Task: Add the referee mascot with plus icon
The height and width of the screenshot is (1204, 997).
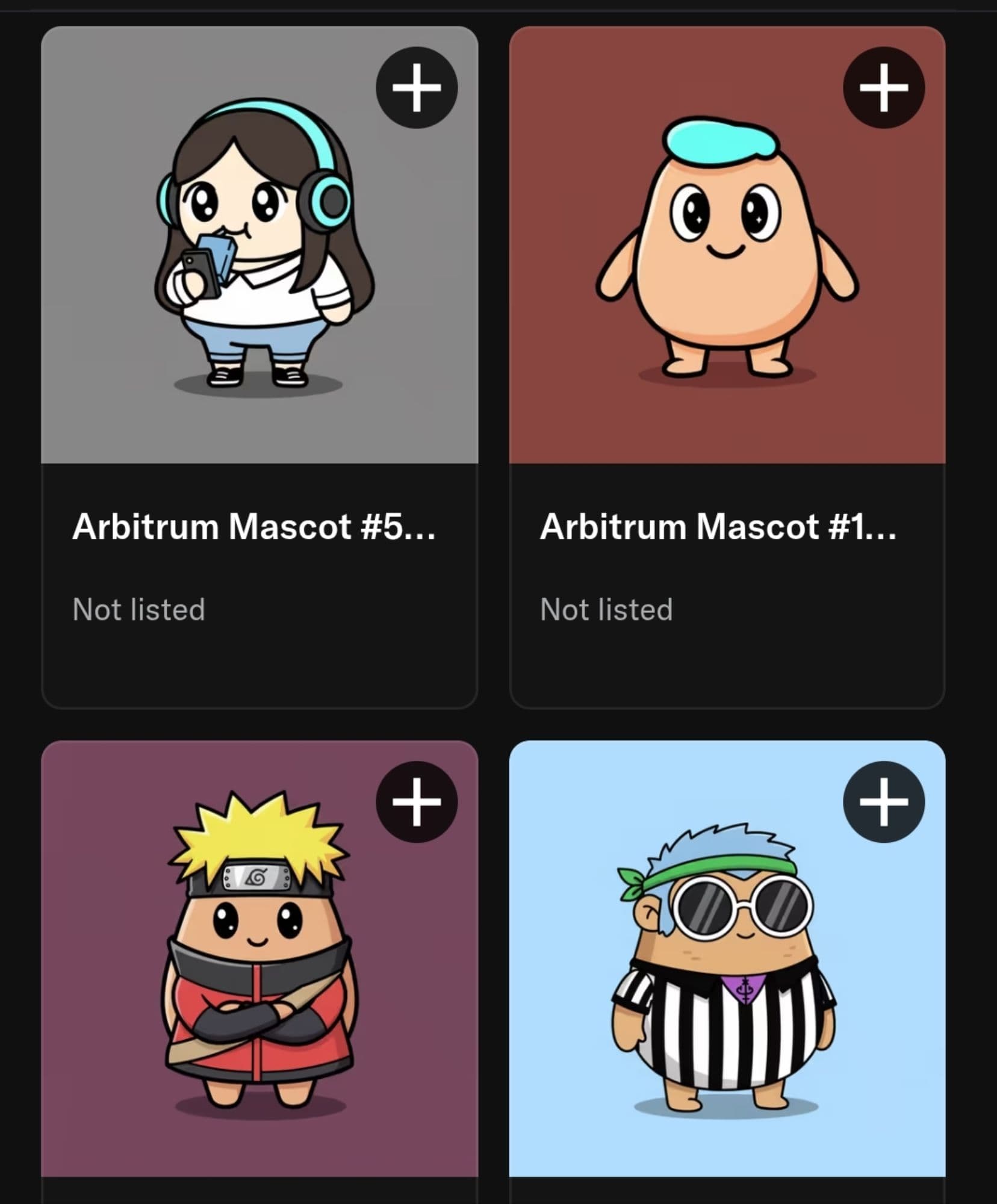Action: pyautogui.click(x=883, y=802)
